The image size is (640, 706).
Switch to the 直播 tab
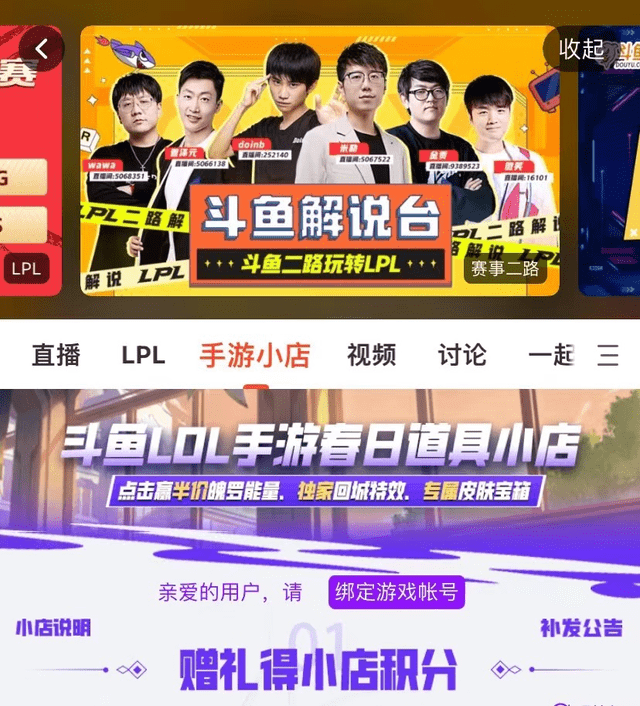56,354
